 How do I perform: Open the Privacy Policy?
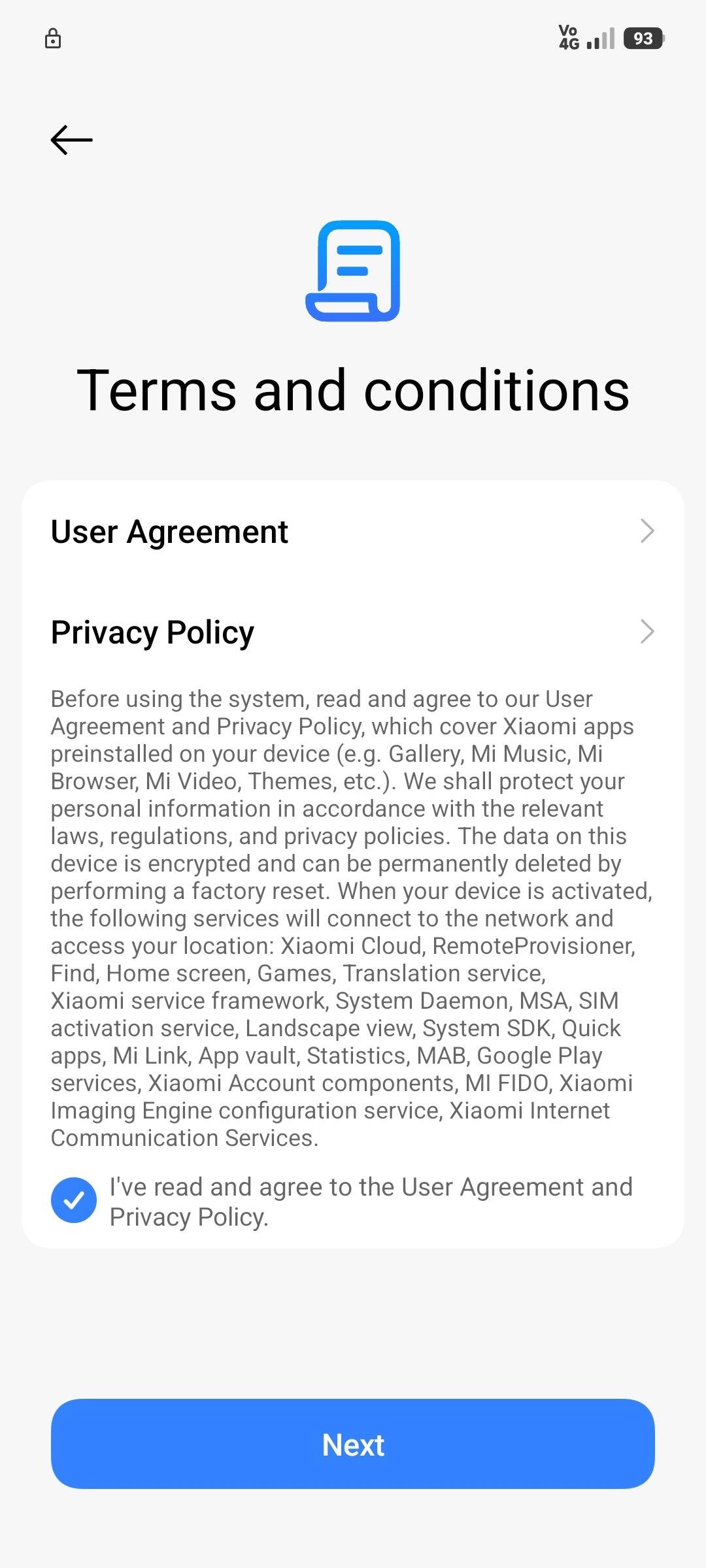coord(353,632)
